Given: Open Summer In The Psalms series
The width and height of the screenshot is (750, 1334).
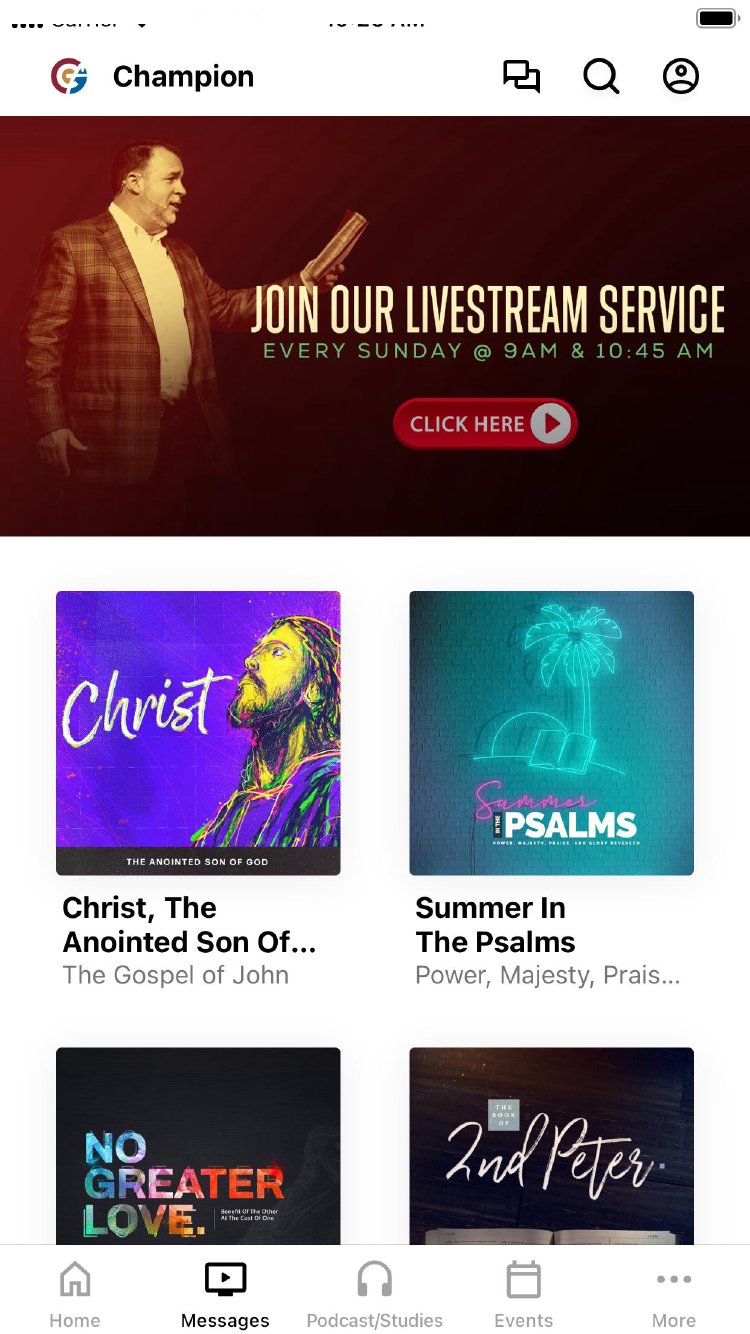Looking at the screenshot, I should tap(551, 733).
